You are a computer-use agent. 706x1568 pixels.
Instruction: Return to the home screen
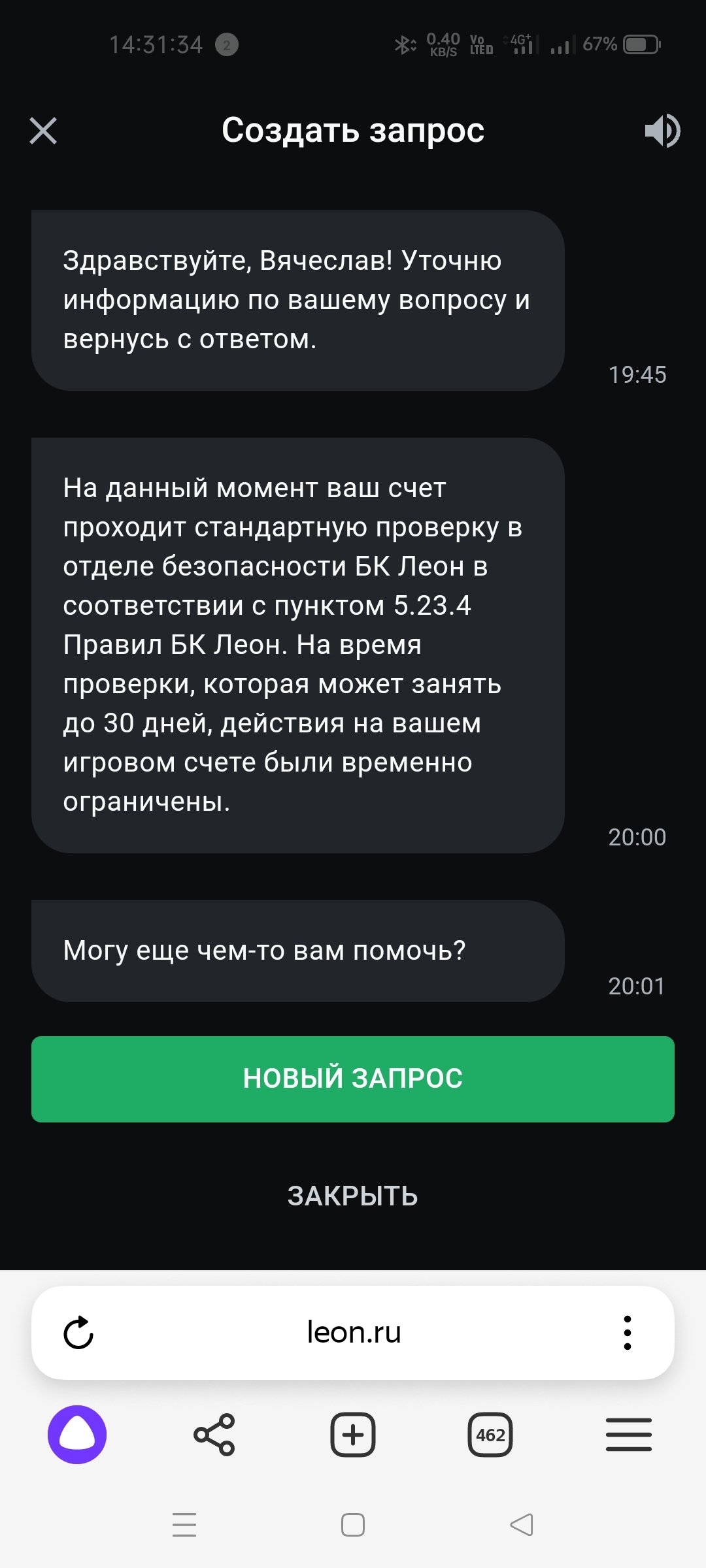click(353, 1525)
